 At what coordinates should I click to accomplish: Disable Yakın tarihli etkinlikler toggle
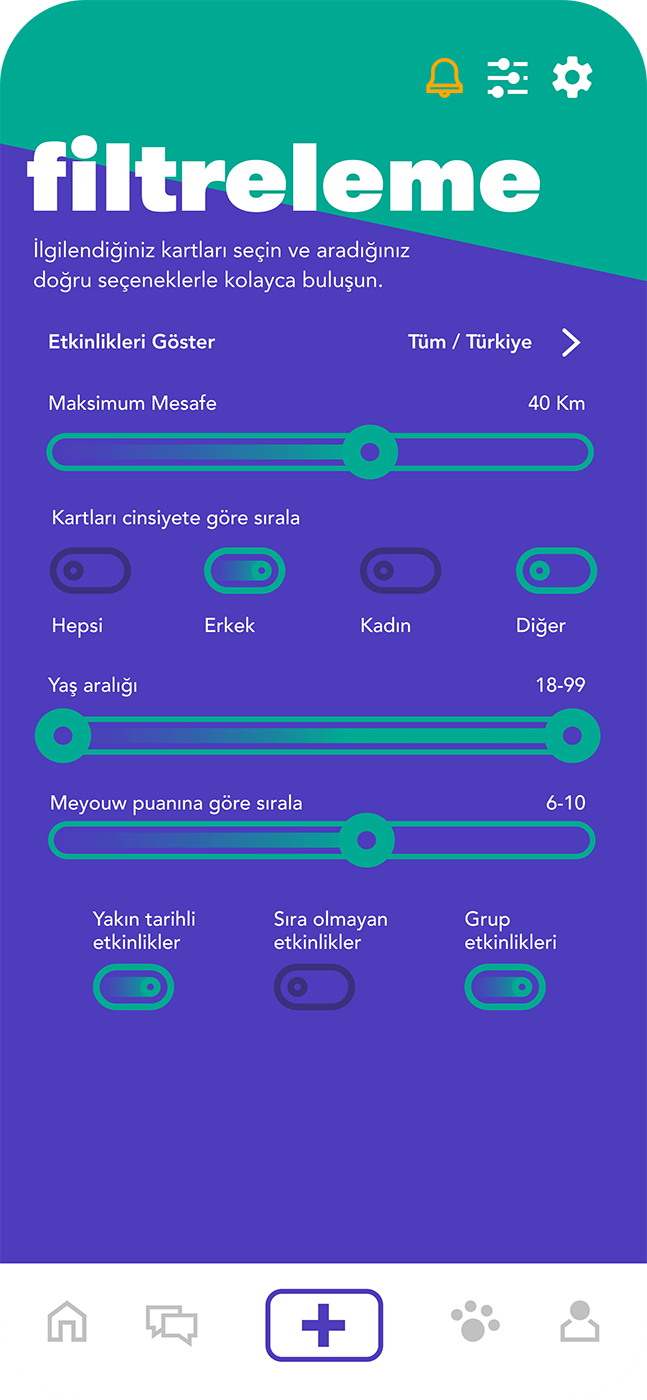click(x=133, y=987)
